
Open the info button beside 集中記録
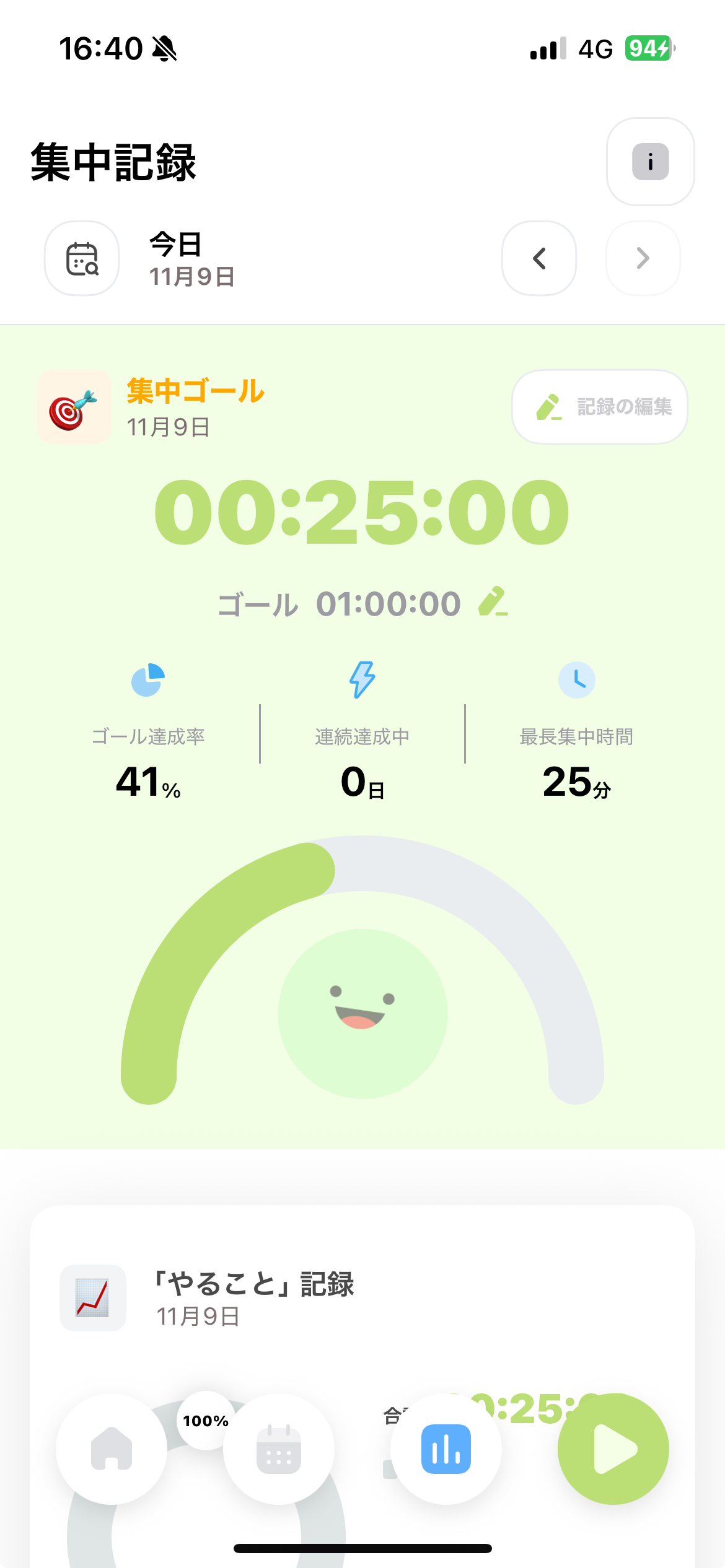pos(650,162)
